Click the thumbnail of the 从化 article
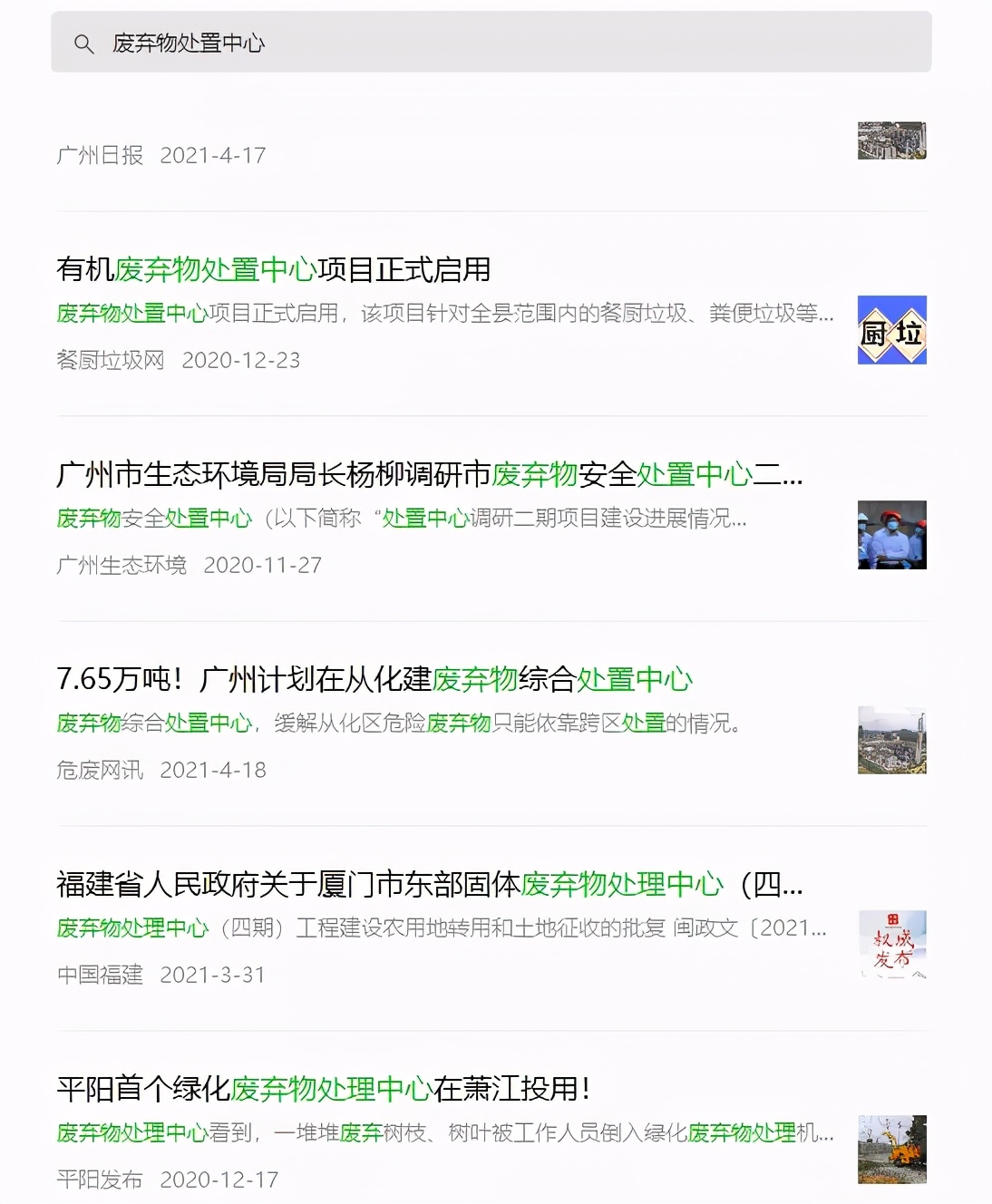992x1204 pixels. 891,741
